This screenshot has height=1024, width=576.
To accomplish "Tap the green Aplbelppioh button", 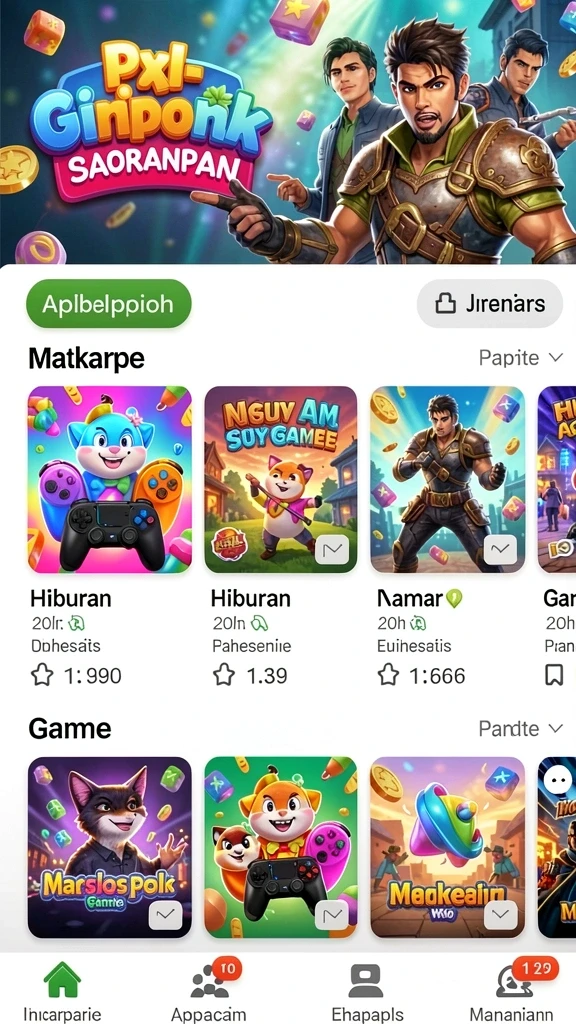I will pyautogui.click(x=108, y=304).
